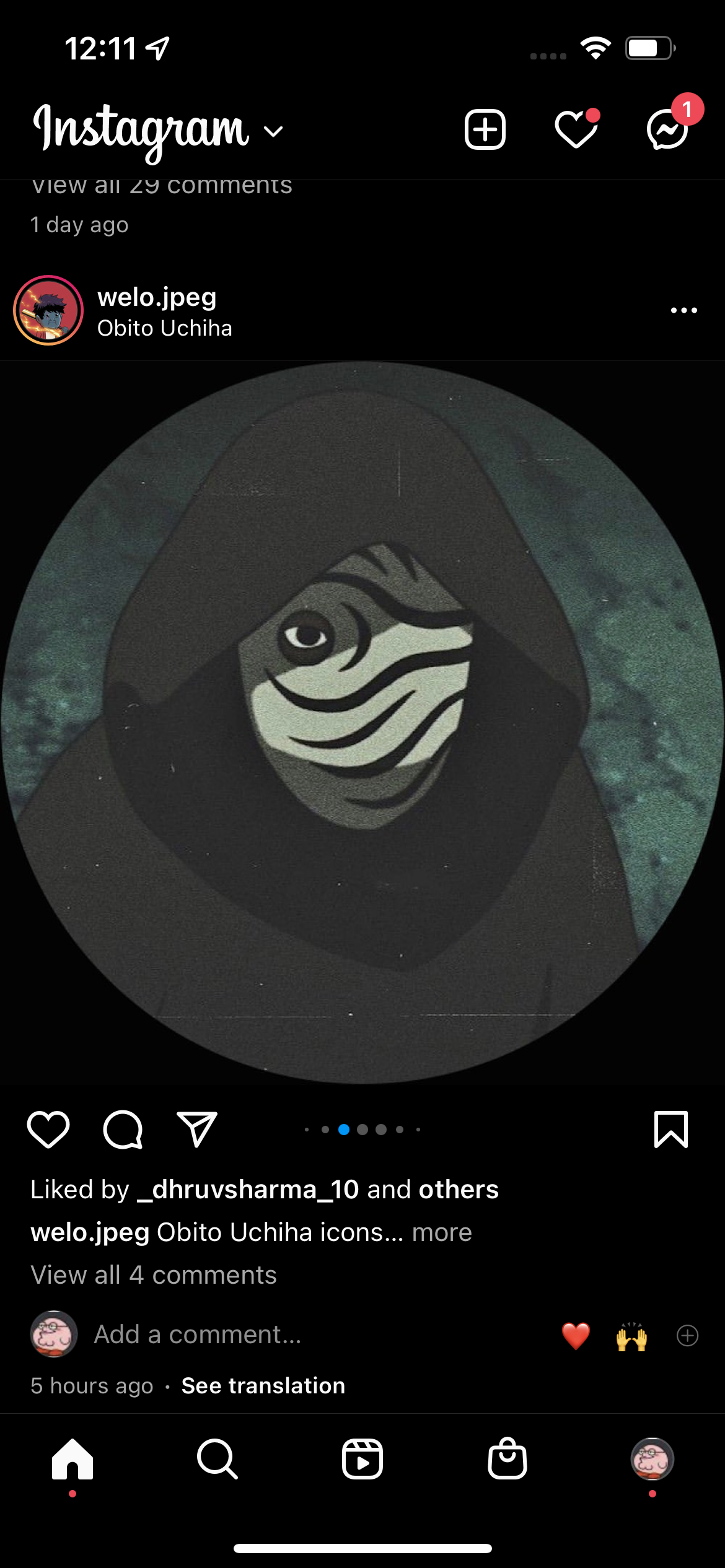The width and height of the screenshot is (725, 1568).
Task: Open the post's three-dot options menu
Action: [683, 310]
